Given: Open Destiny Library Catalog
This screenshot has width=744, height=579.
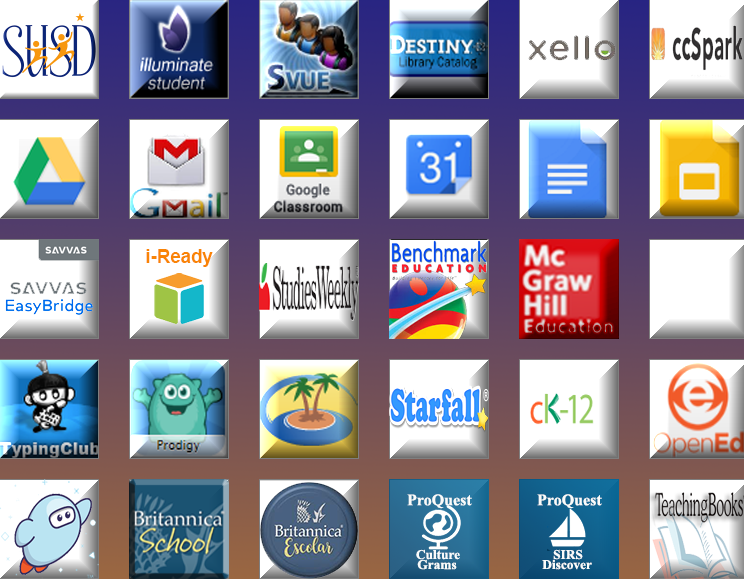Looking at the screenshot, I should 439,49.
